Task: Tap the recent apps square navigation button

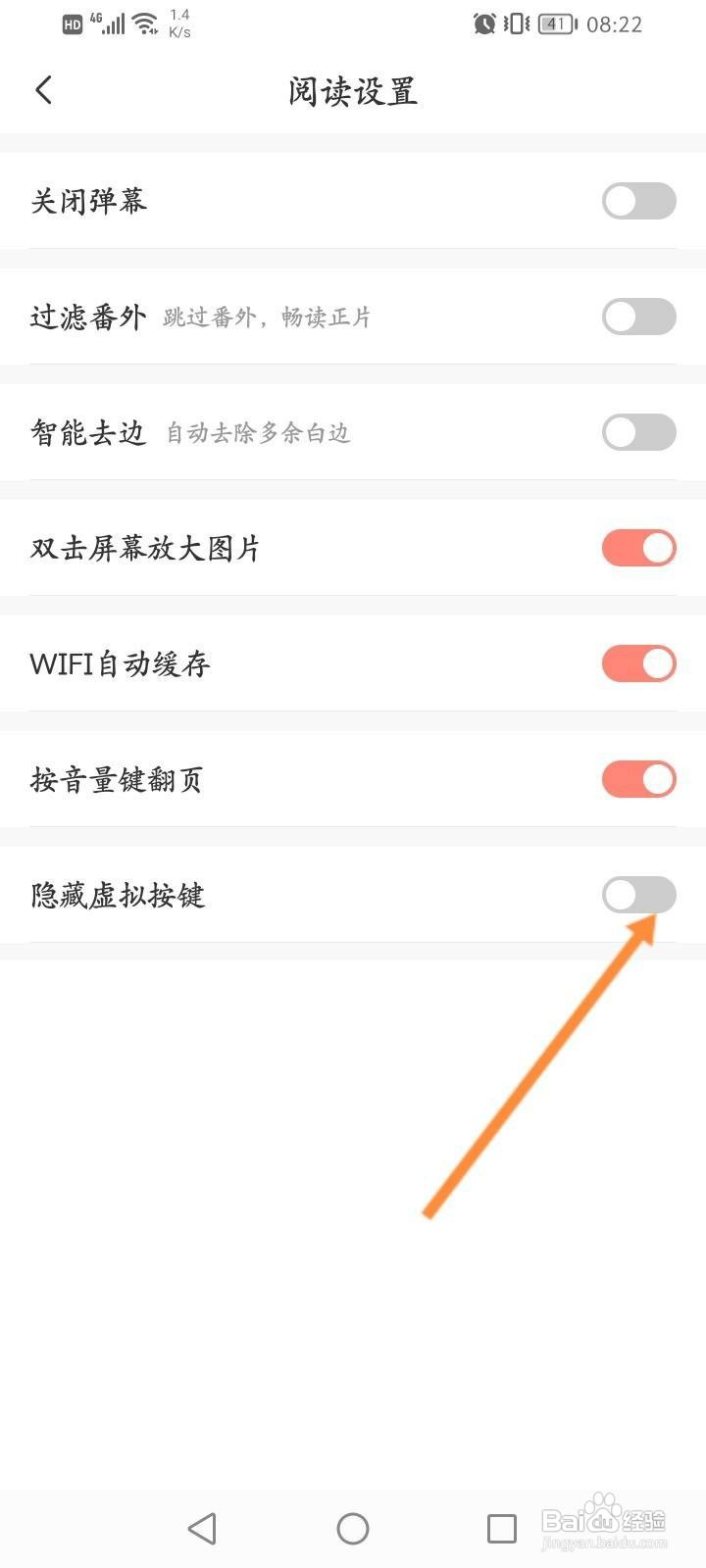Action: [x=501, y=1527]
